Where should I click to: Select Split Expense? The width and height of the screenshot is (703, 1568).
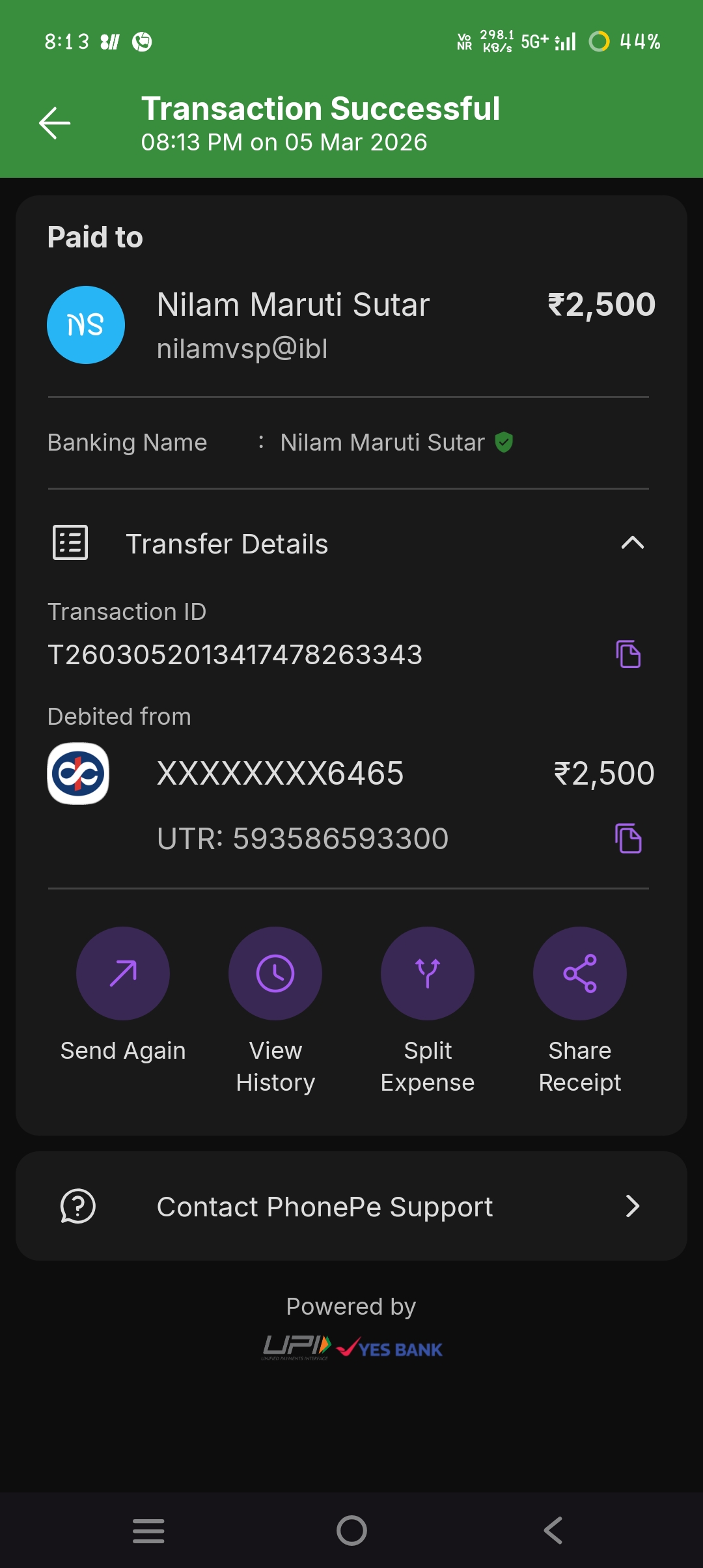(x=428, y=973)
